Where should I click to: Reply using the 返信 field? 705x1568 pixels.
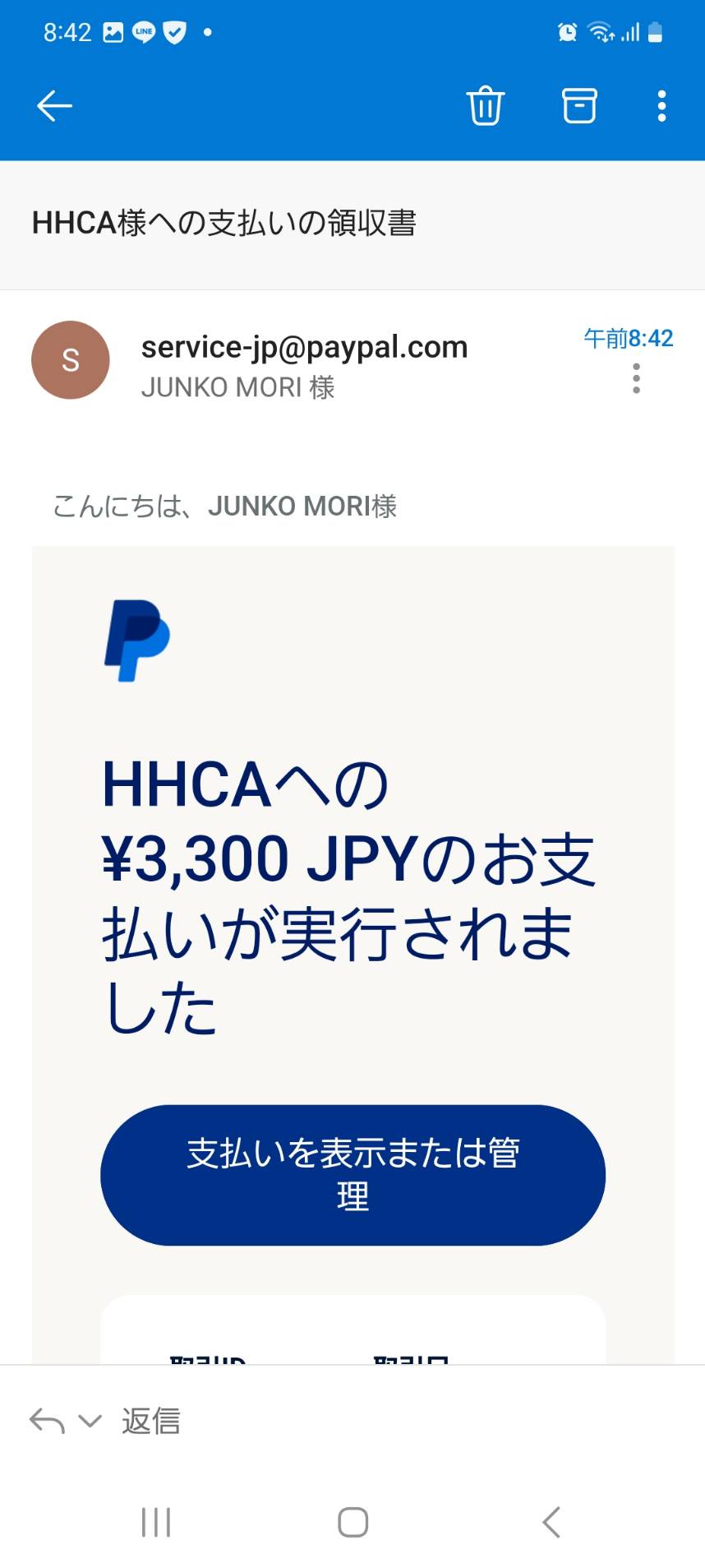151,1422
